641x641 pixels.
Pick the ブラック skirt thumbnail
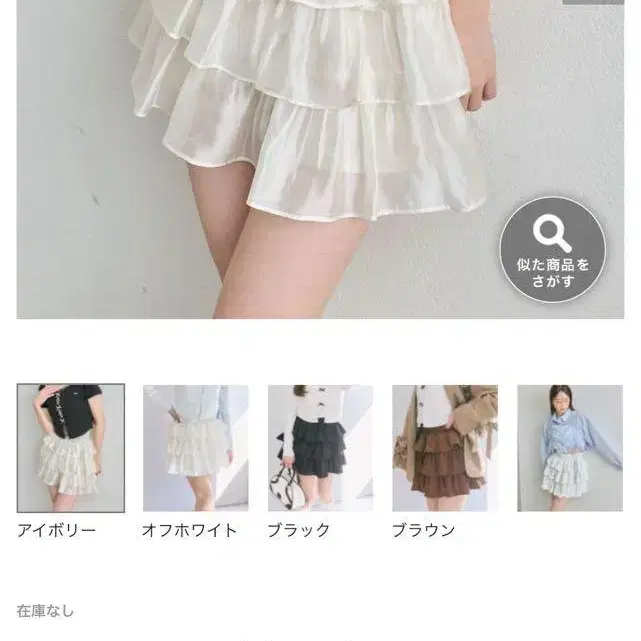click(x=320, y=448)
